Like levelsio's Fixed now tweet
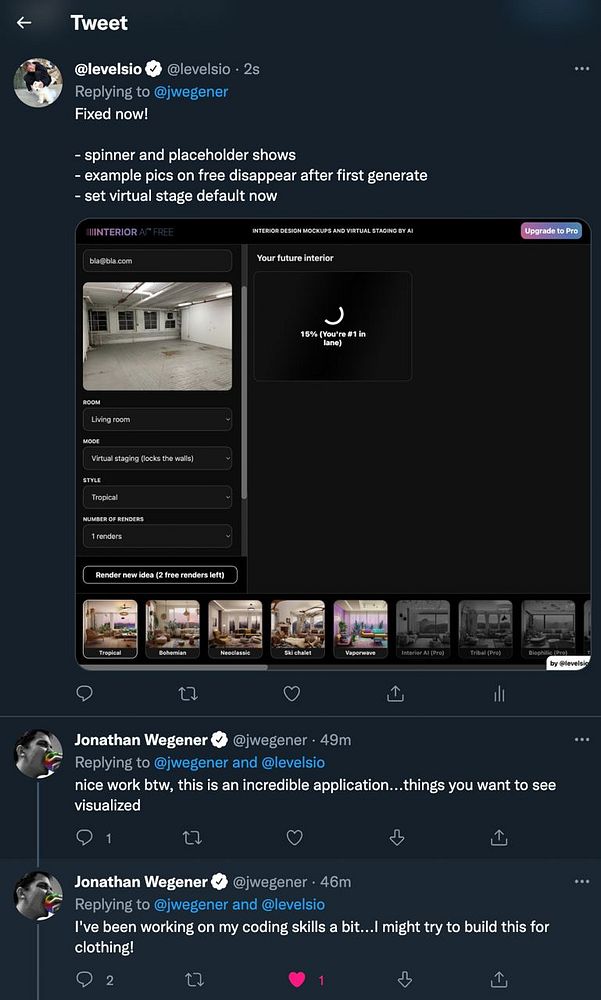Screen dimensions: 601x1000 [291, 693]
